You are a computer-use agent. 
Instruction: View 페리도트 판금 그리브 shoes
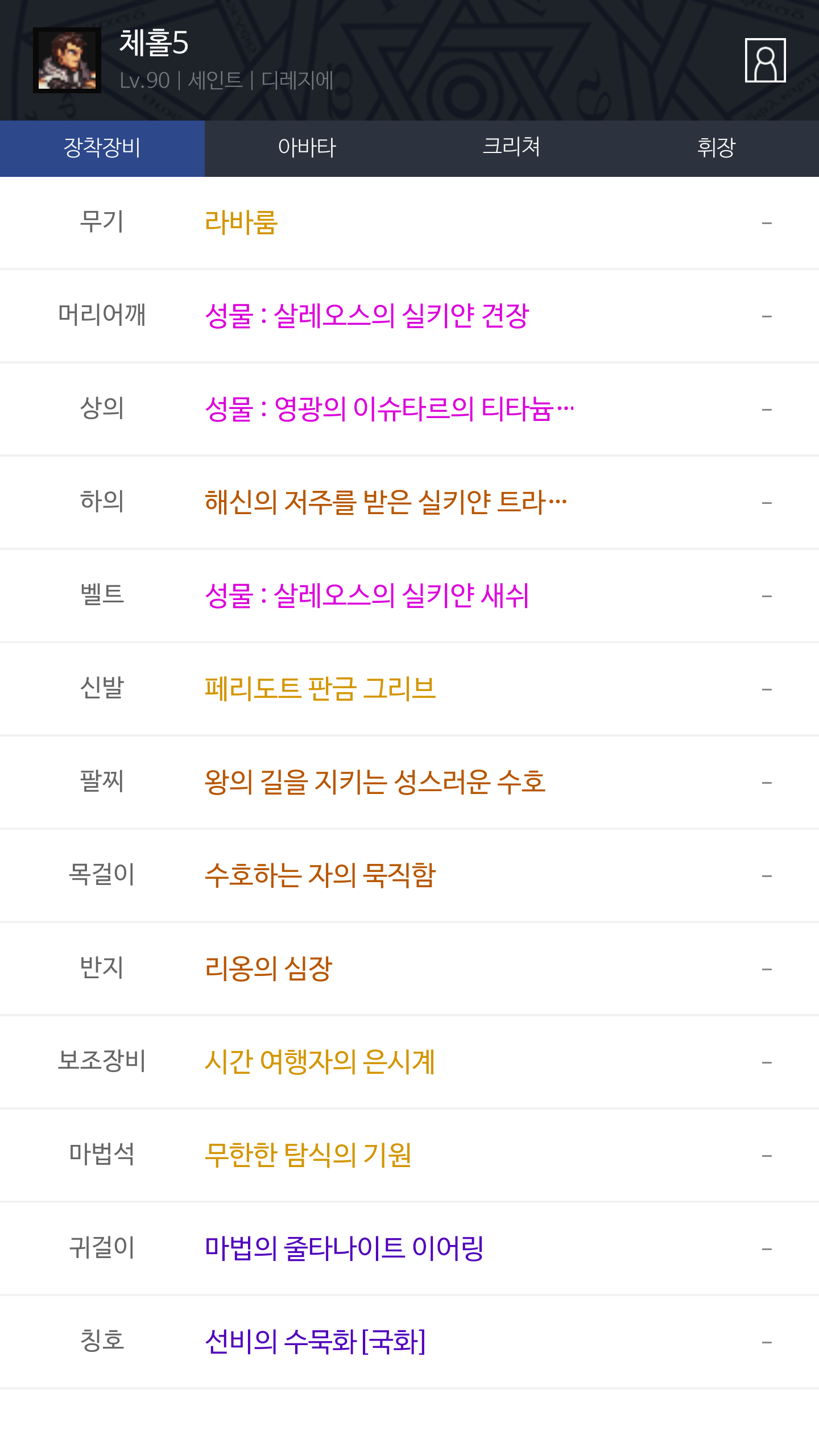click(x=320, y=689)
